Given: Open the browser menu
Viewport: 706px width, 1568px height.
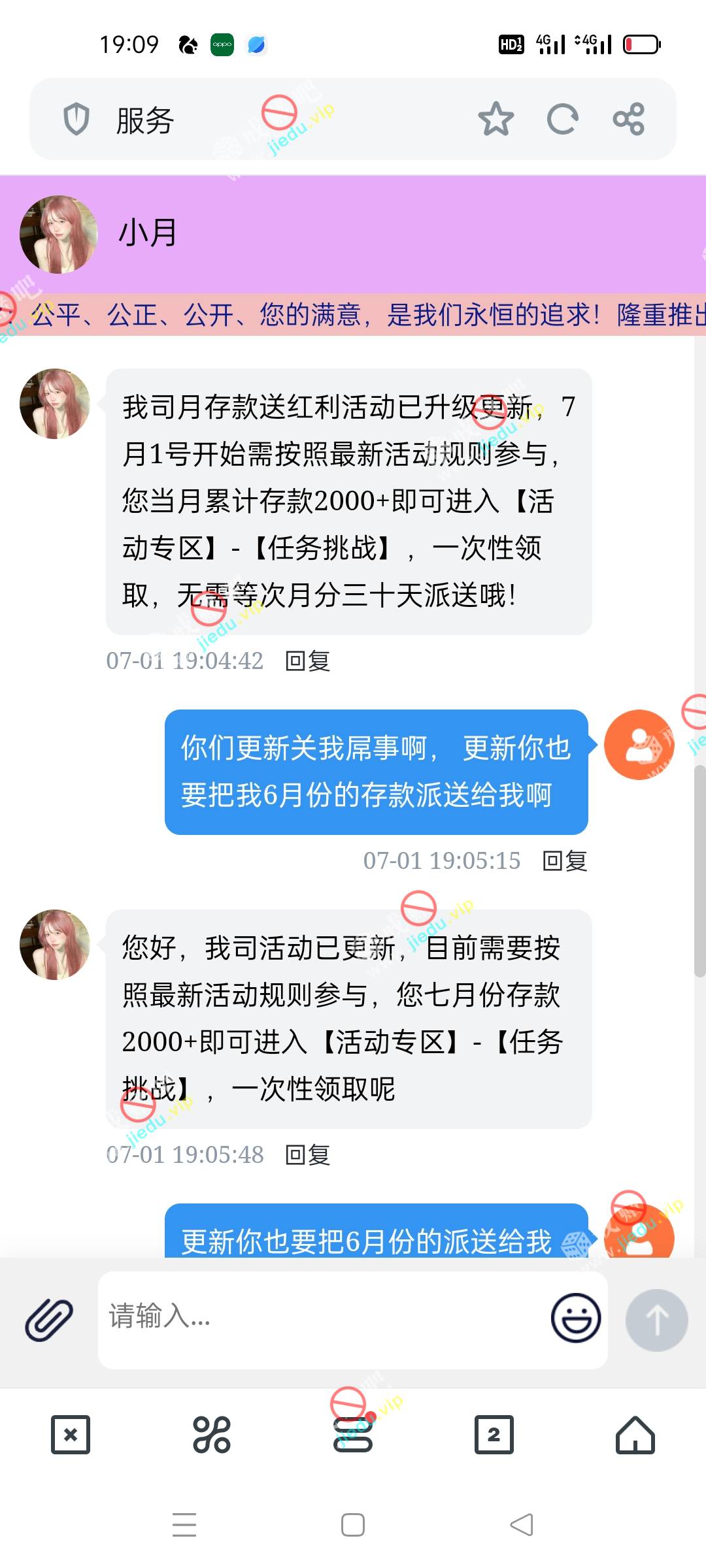Looking at the screenshot, I should [x=353, y=1435].
